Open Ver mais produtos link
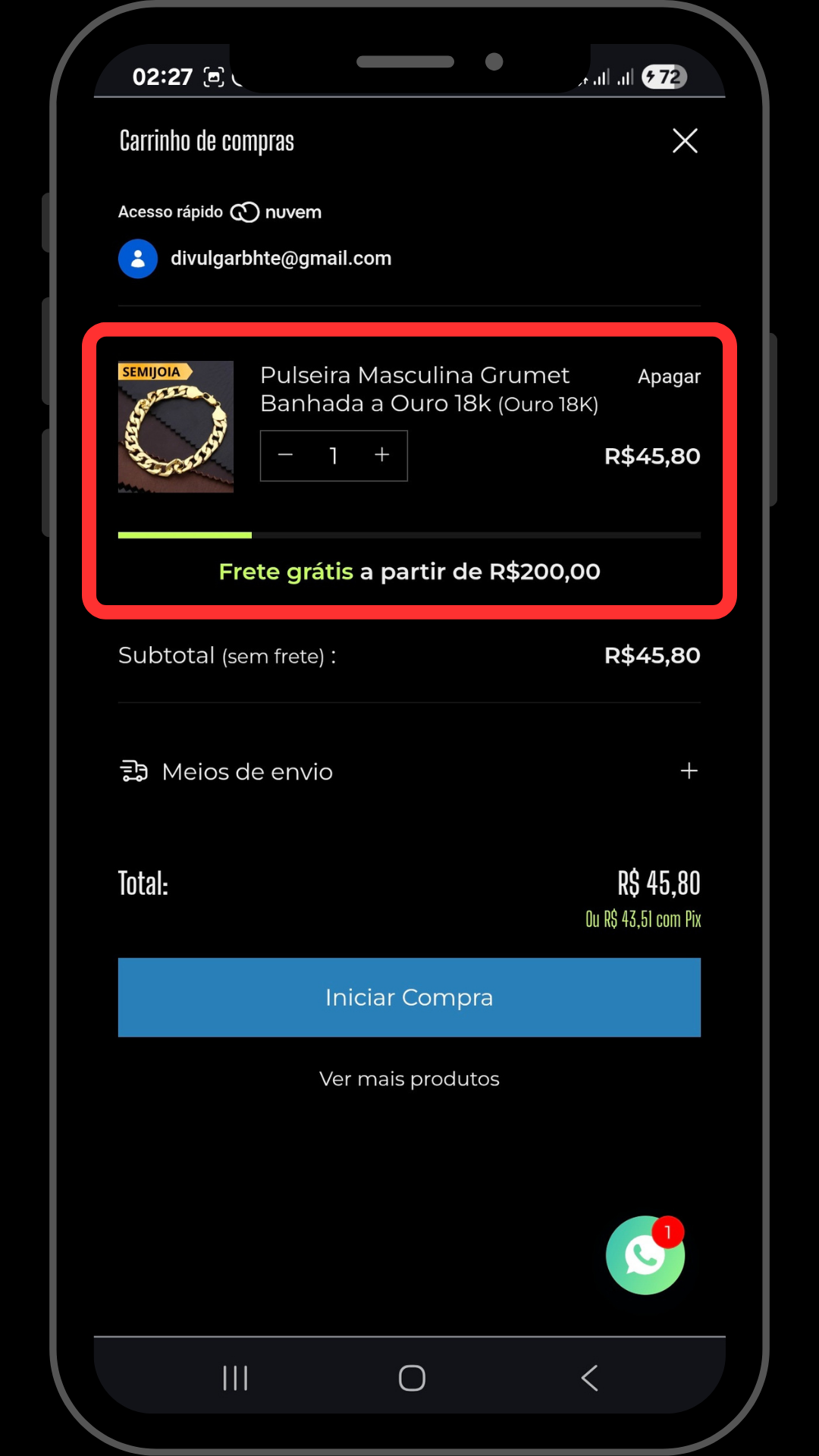819x1456 pixels. pyautogui.click(x=409, y=1078)
